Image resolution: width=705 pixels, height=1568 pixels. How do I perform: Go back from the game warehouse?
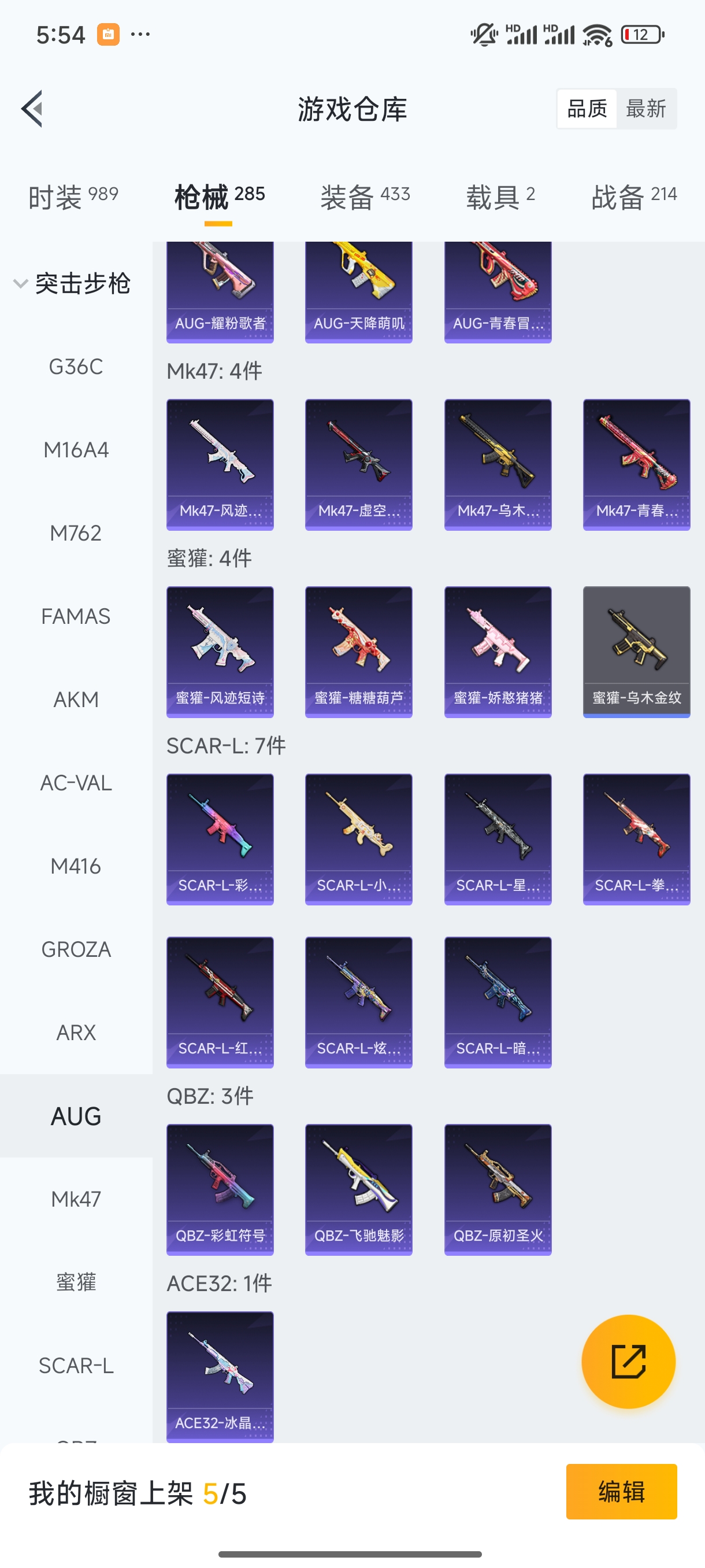pos(32,109)
